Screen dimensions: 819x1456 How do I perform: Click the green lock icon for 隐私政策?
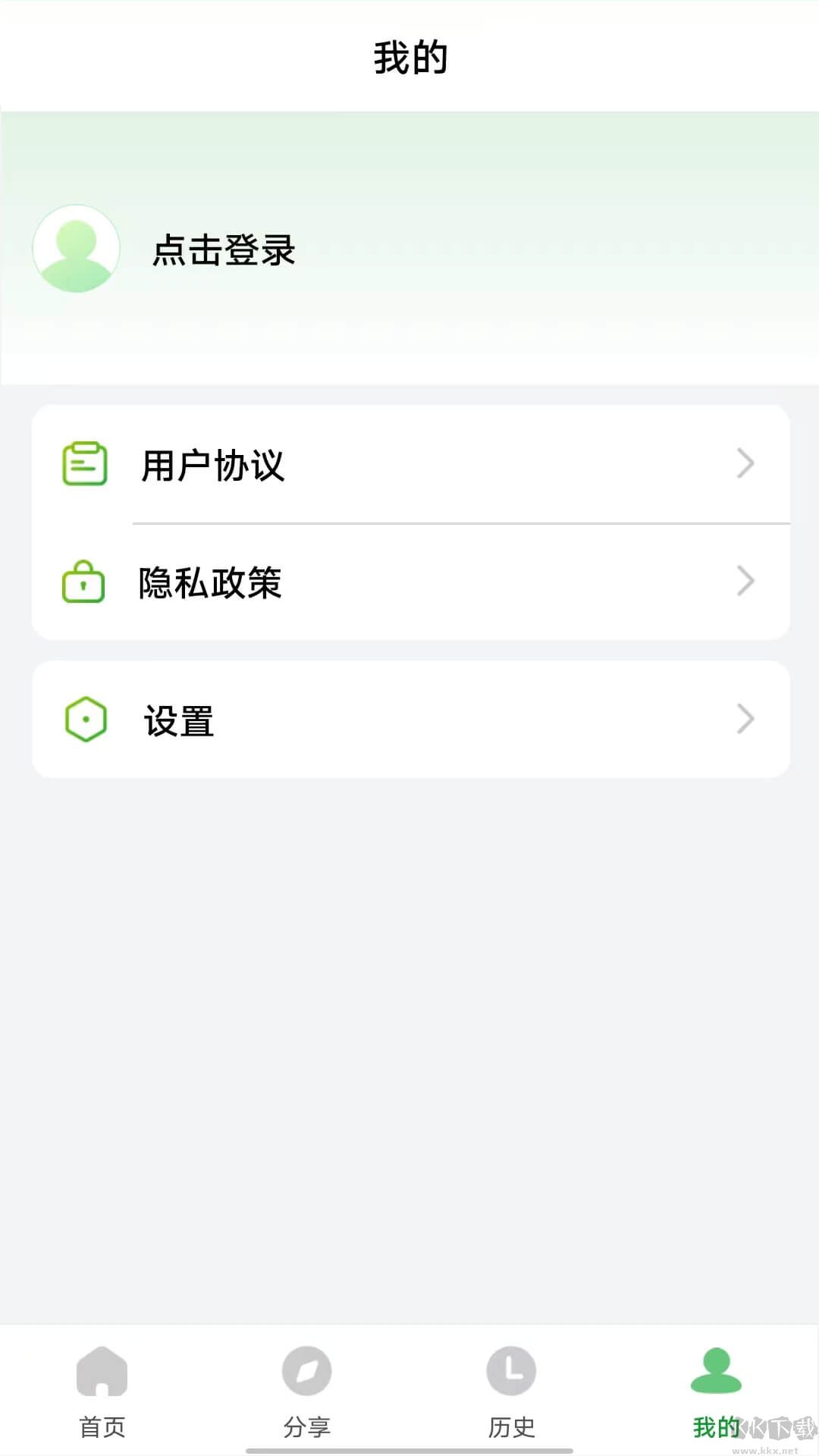[x=85, y=582]
